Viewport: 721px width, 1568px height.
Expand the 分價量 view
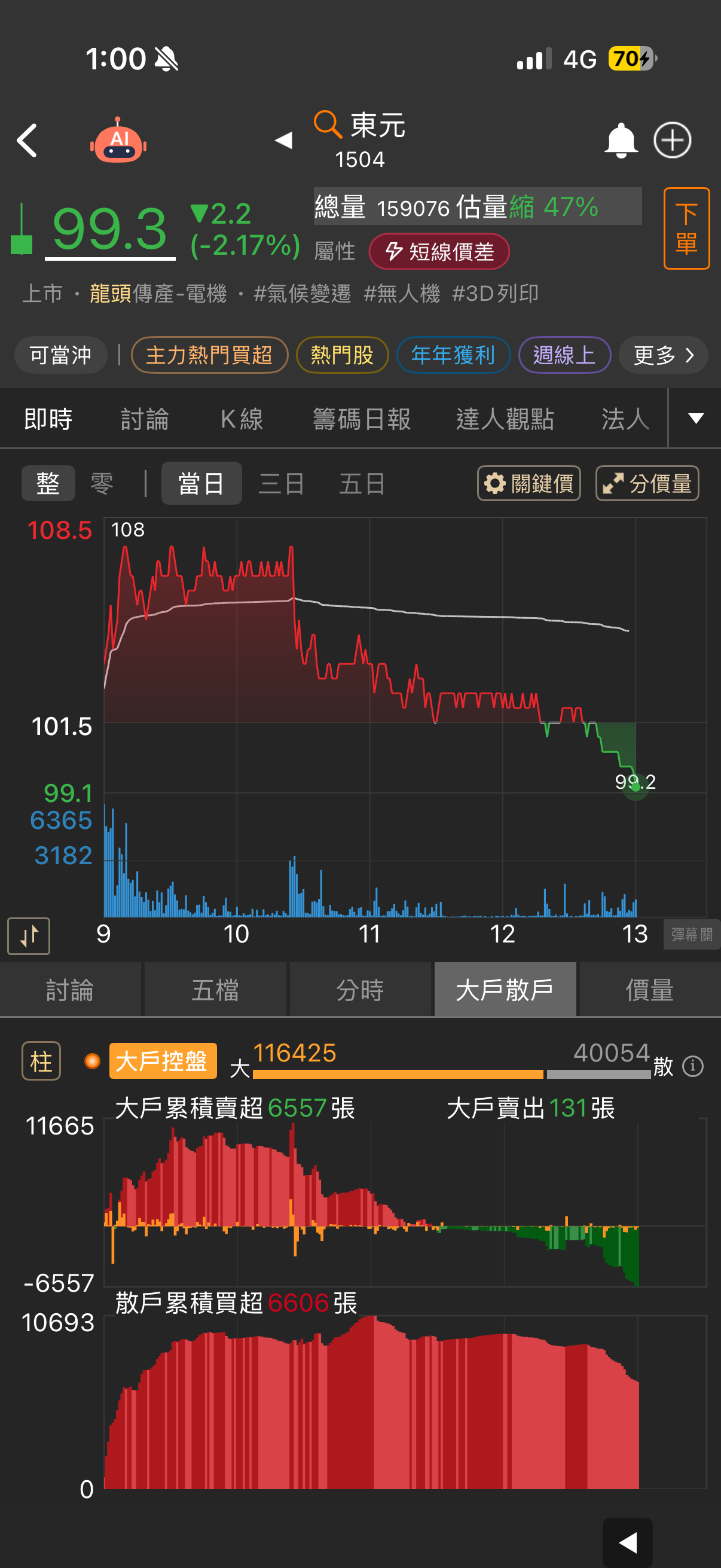coord(647,484)
